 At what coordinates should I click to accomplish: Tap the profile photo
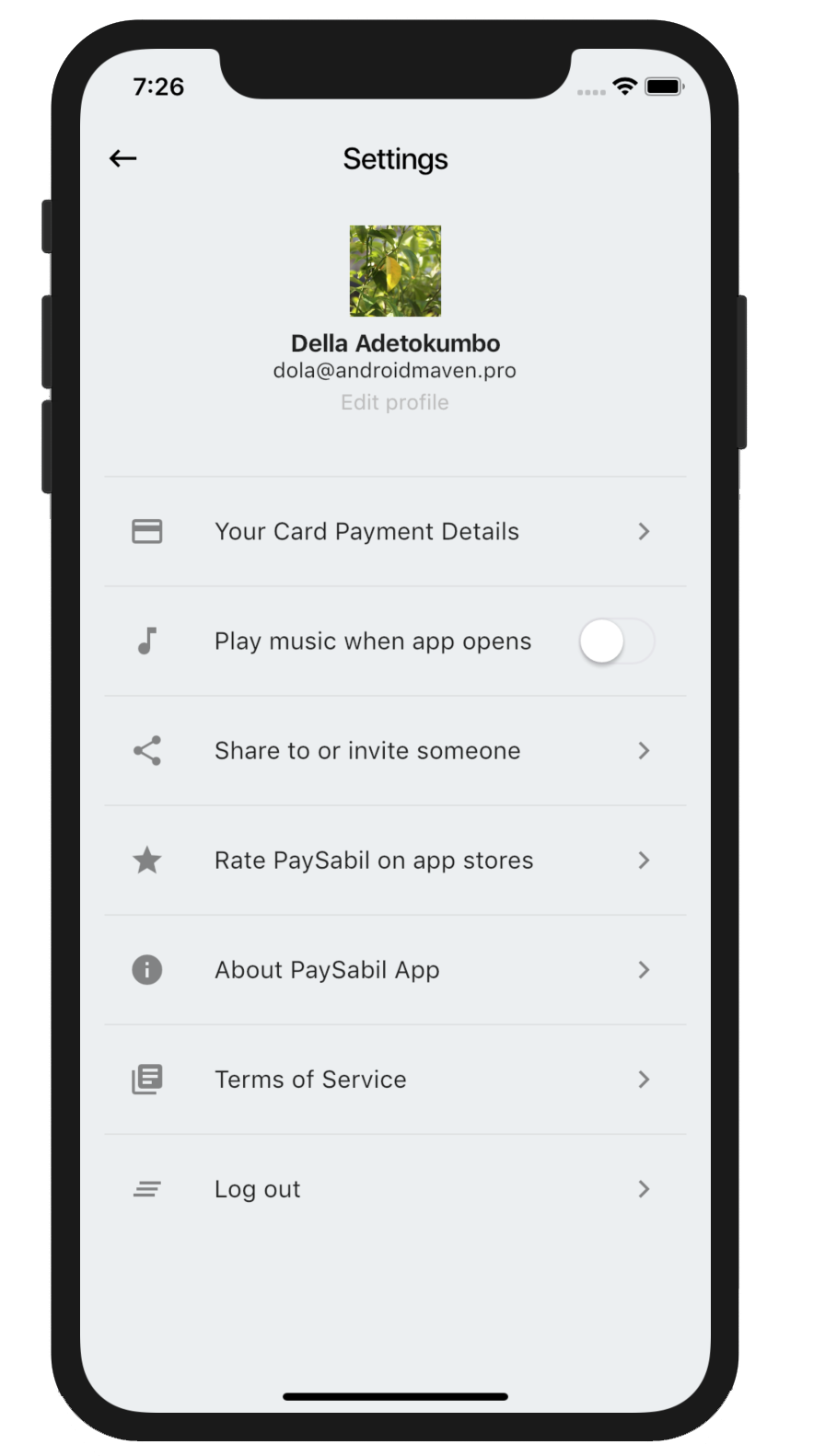tap(395, 271)
